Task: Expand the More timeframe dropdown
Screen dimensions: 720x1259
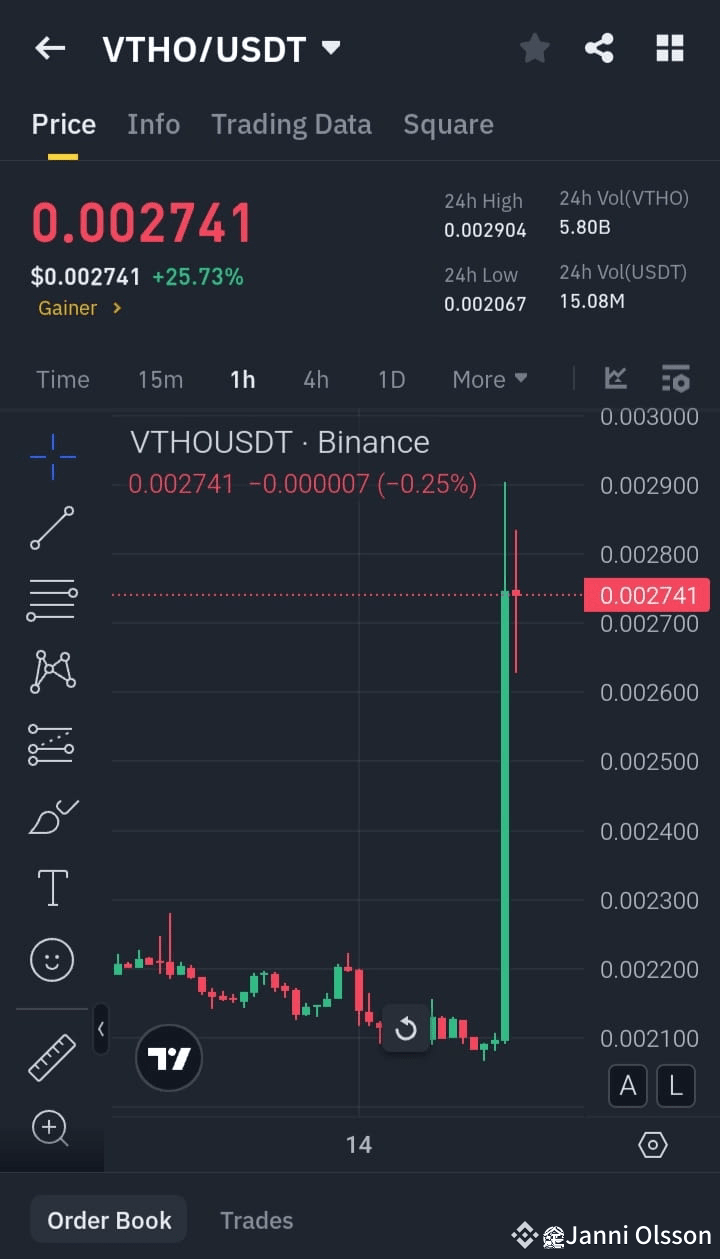Action: [x=489, y=379]
